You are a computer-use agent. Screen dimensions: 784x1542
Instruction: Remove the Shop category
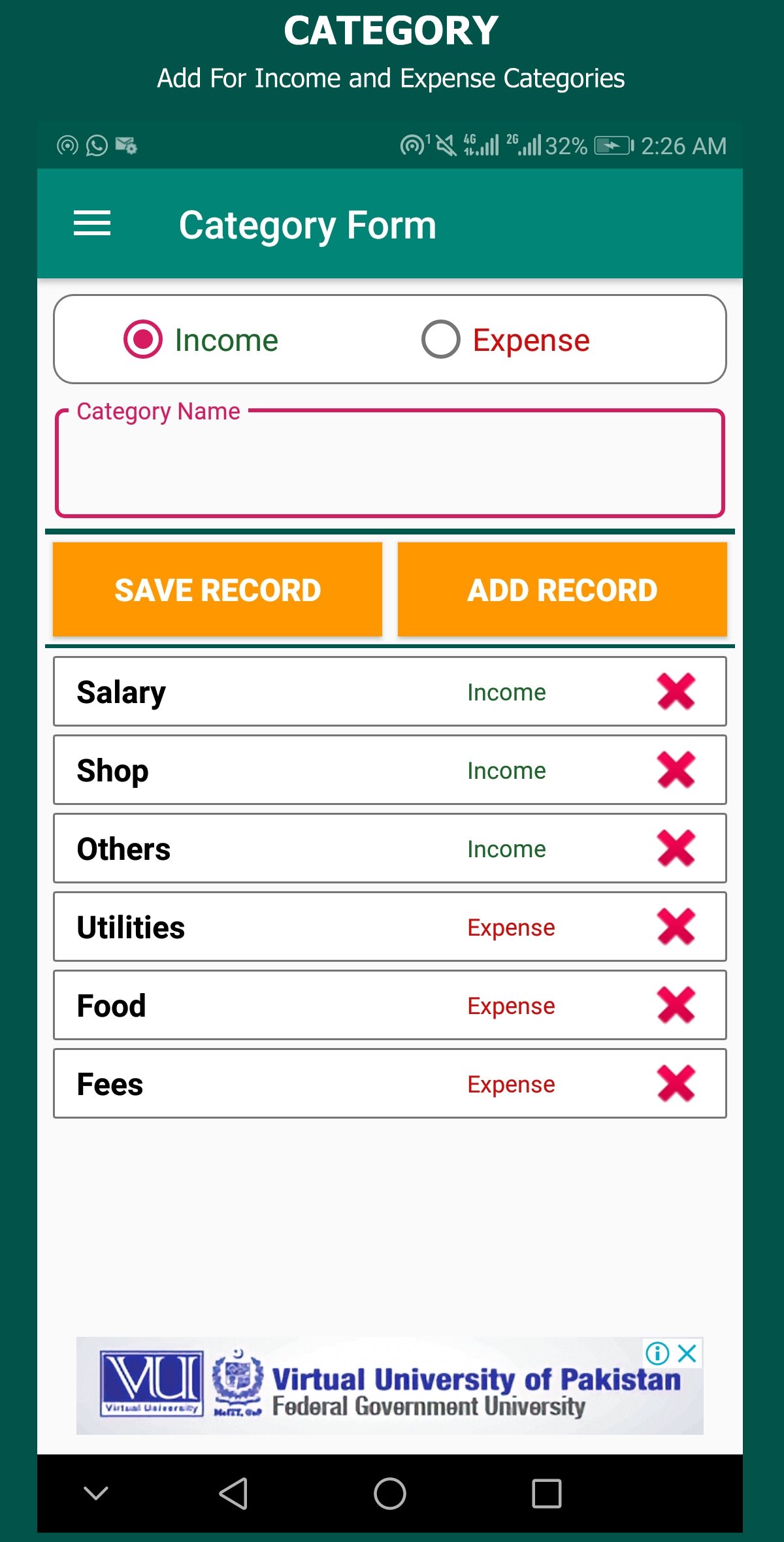click(x=676, y=770)
